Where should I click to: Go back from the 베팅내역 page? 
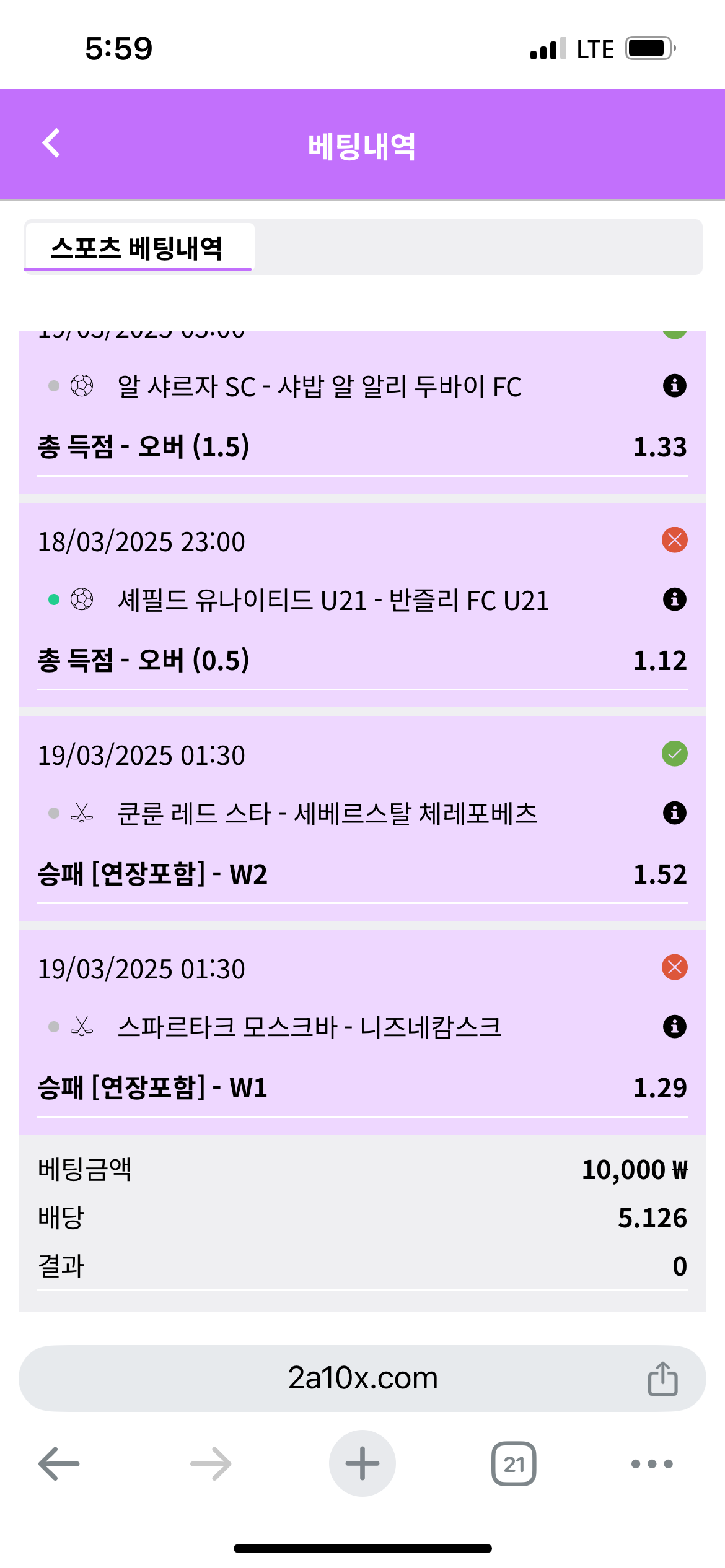[x=51, y=144]
